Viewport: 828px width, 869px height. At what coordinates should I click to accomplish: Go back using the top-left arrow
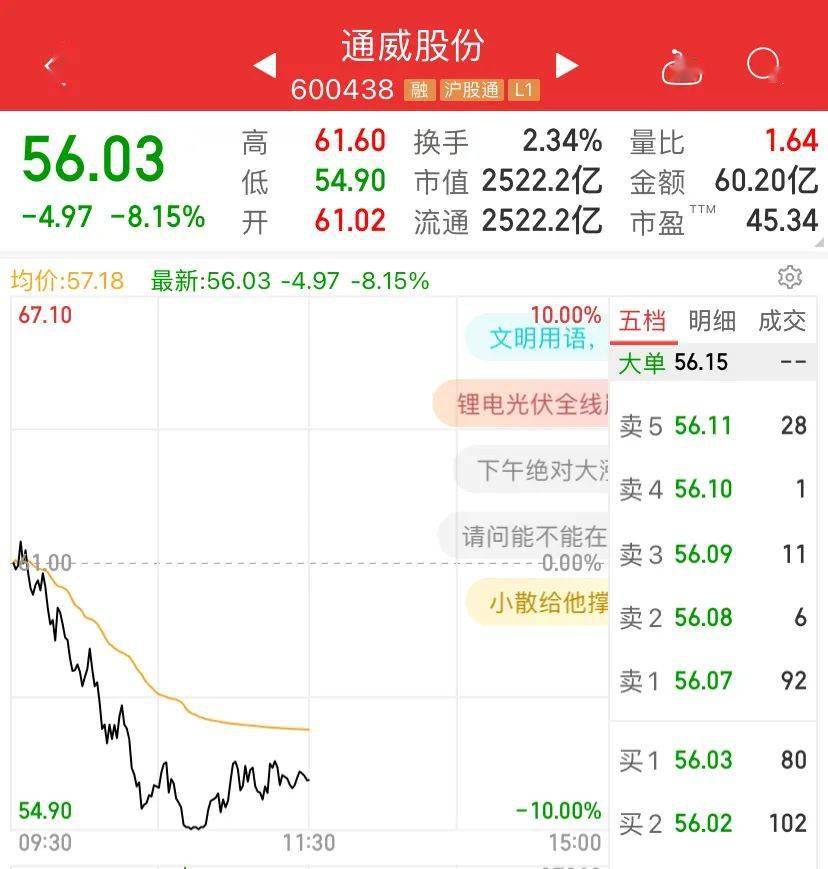(50, 65)
